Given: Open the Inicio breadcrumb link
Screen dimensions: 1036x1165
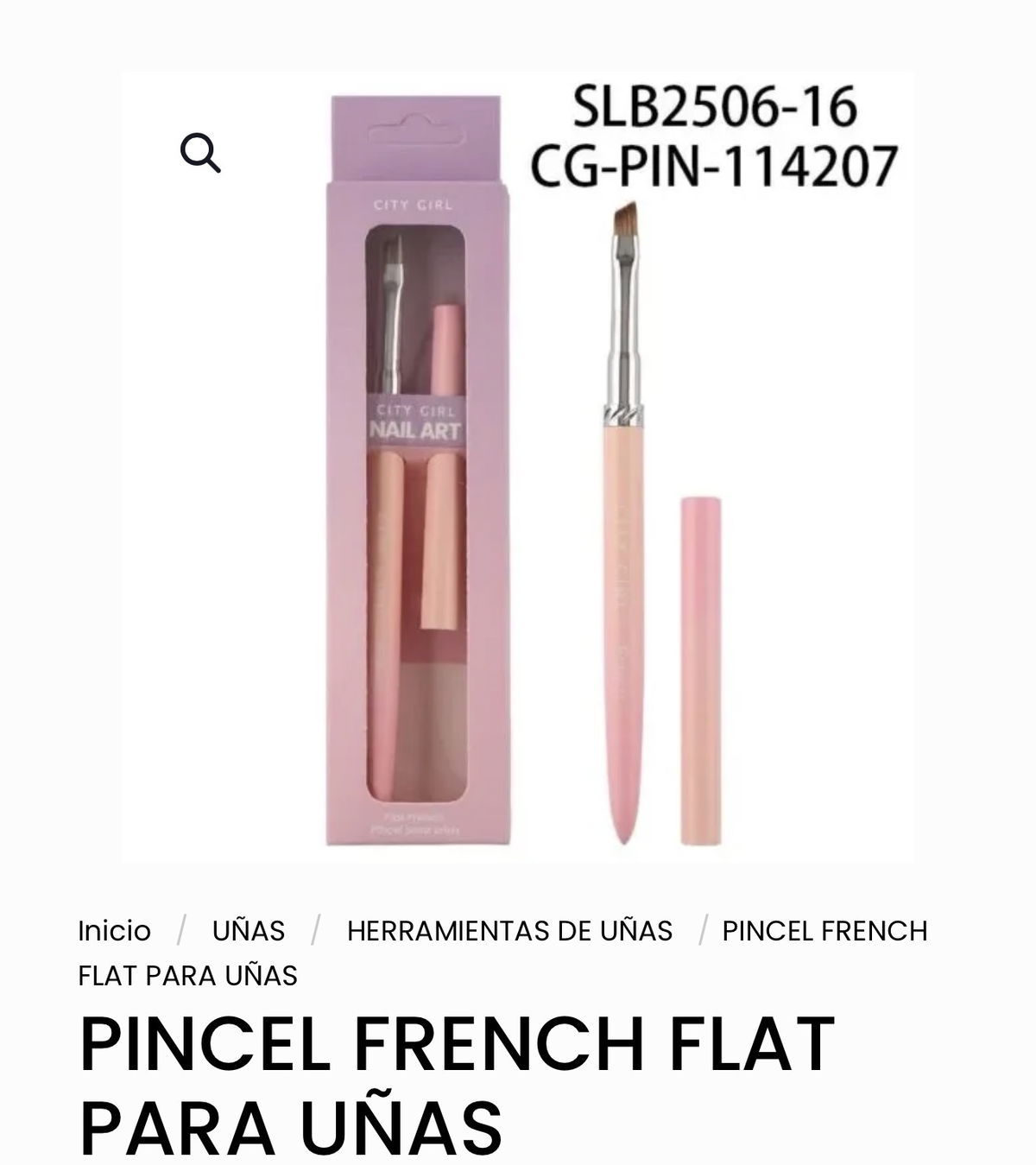Looking at the screenshot, I should 114,931.
